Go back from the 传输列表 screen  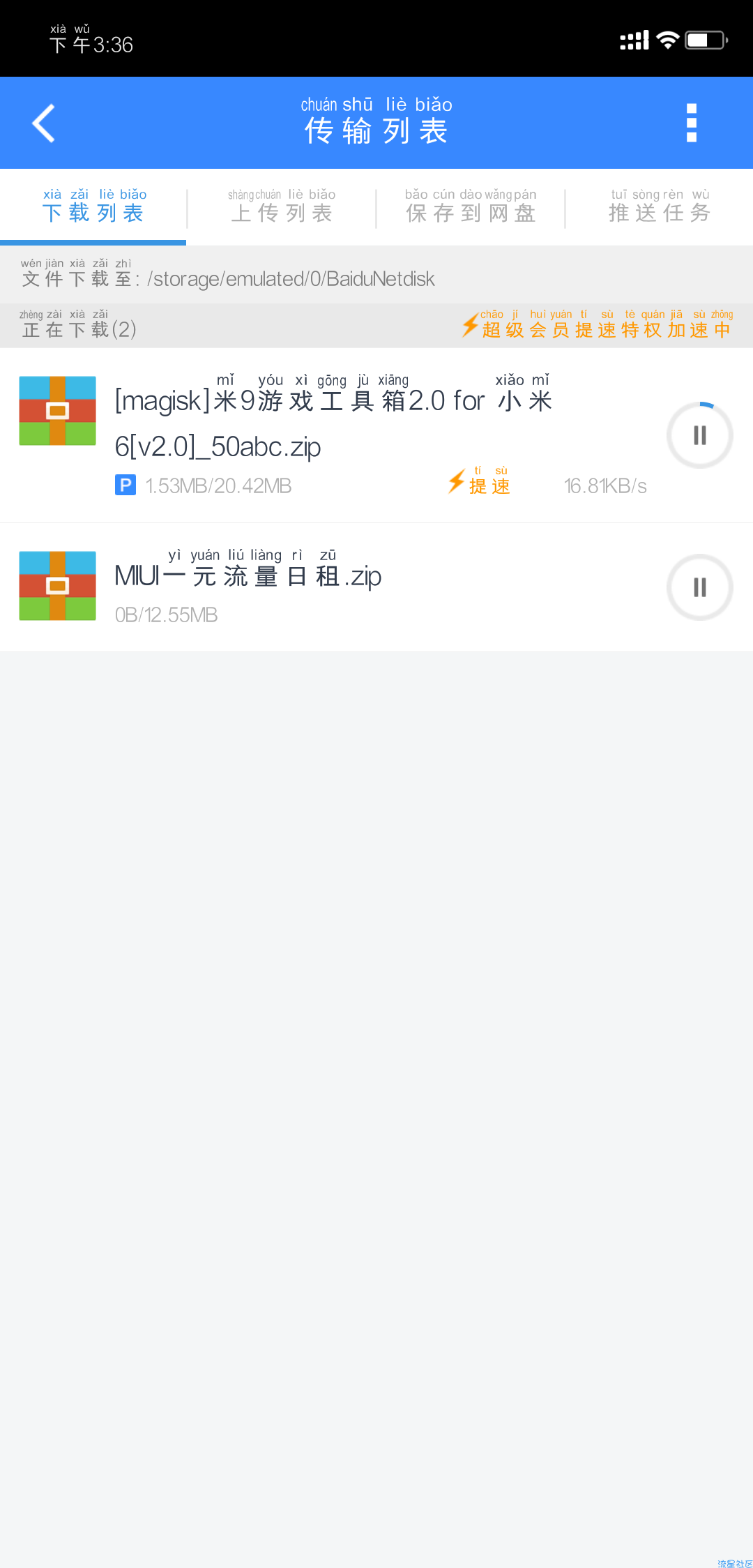point(43,123)
